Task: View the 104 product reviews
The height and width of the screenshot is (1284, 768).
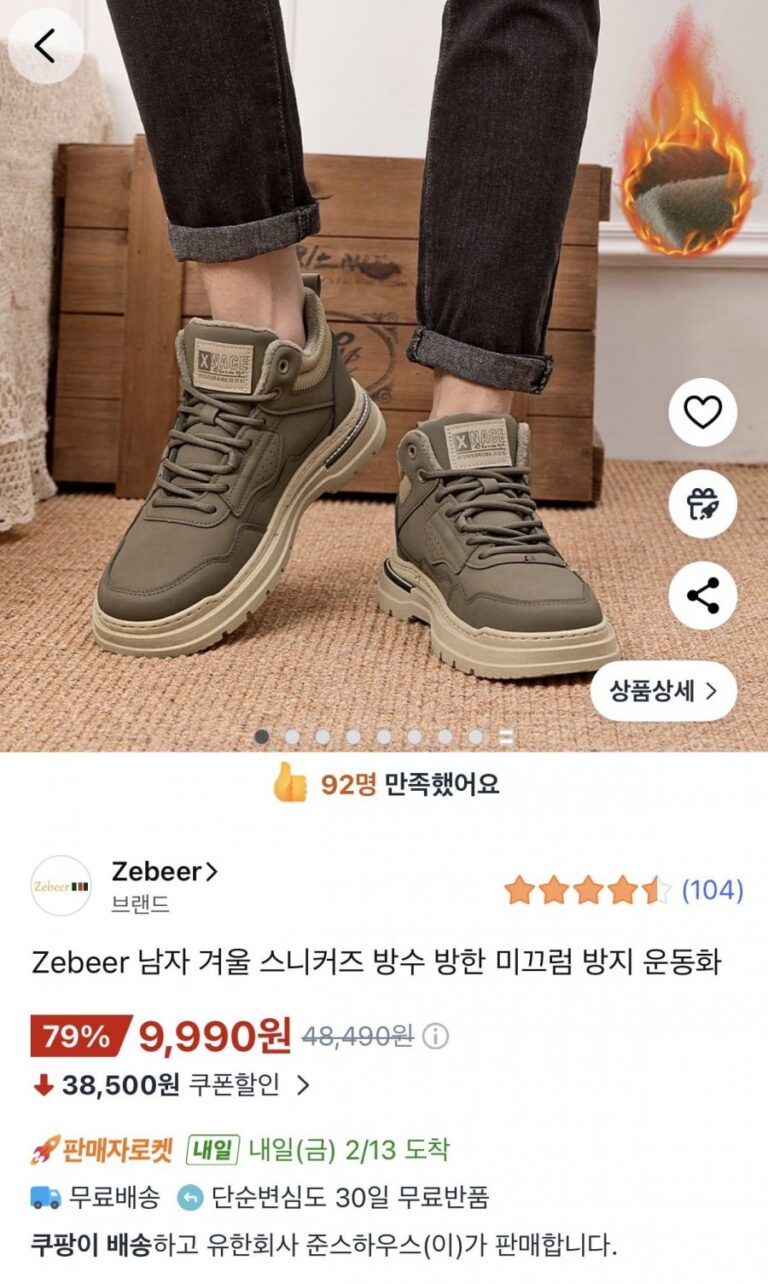Action: (x=712, y=890)
